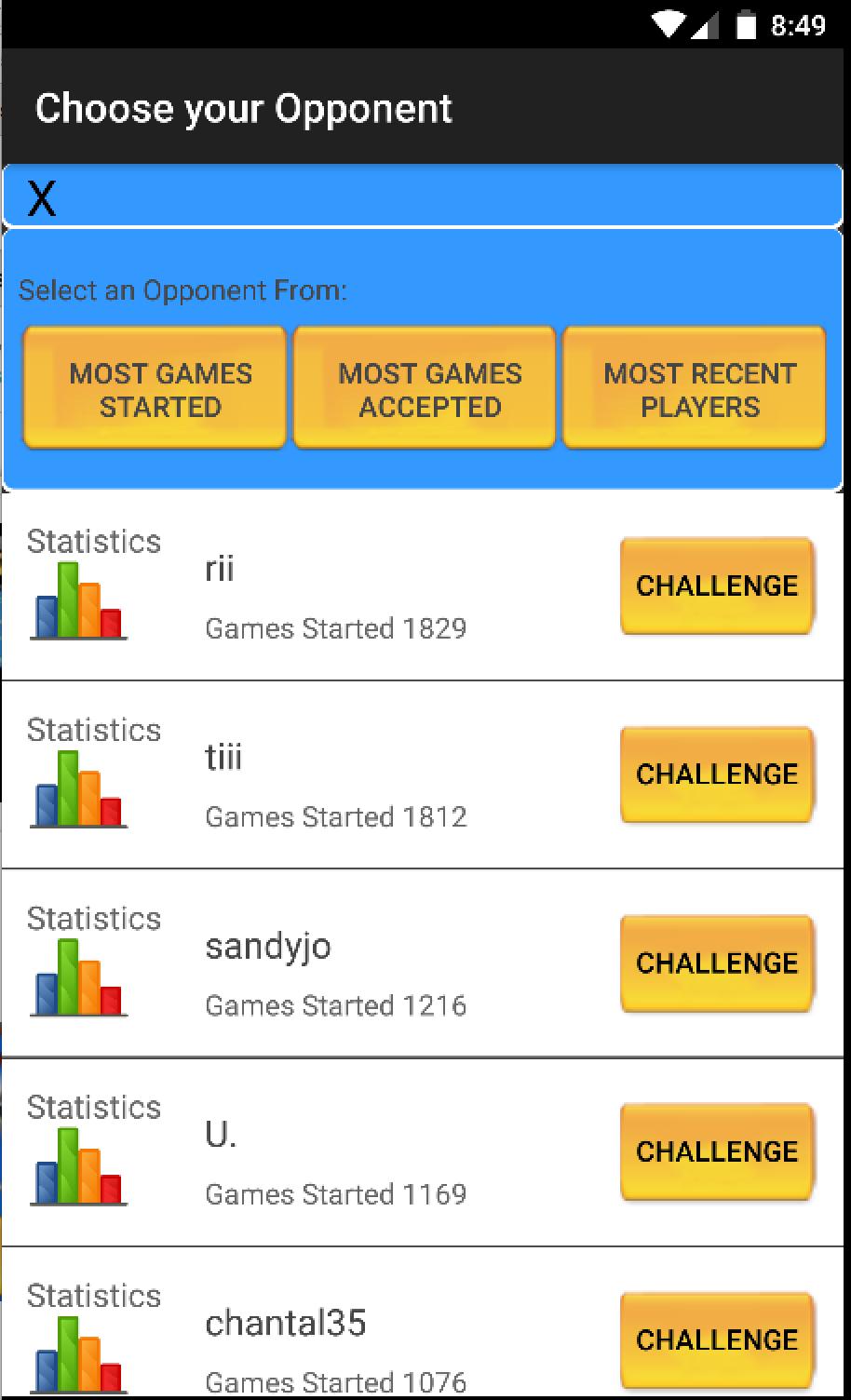Screen dimensions: 851x1400
Task: Challenge chantal35 to a game
Action: pyautogui.click(x=717, y=1339)
